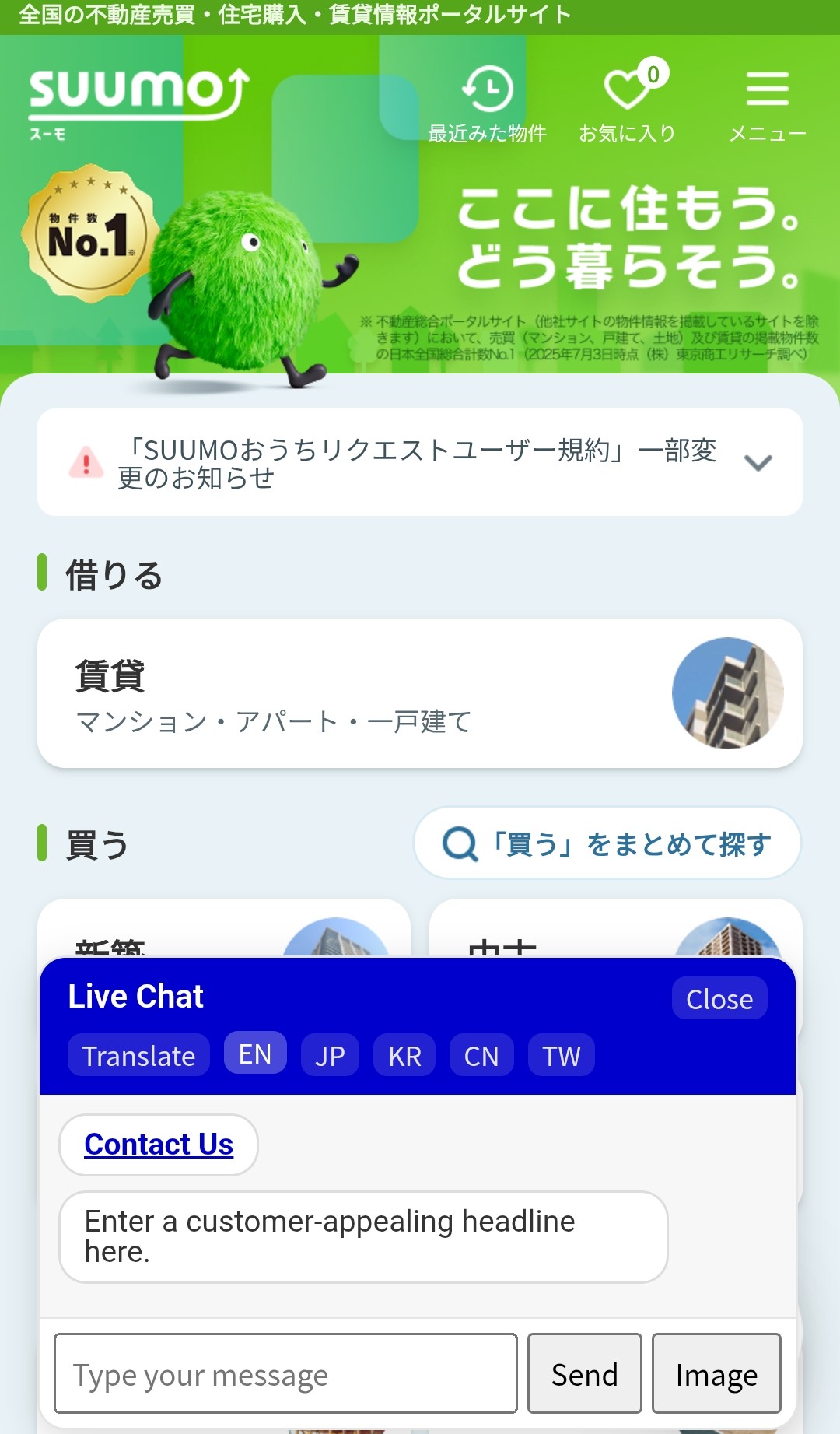Viewport: 840px width, 1434px height.
Task: Open recently viewed properties (最近みた物件)
Action: click(x=488, y=103)
